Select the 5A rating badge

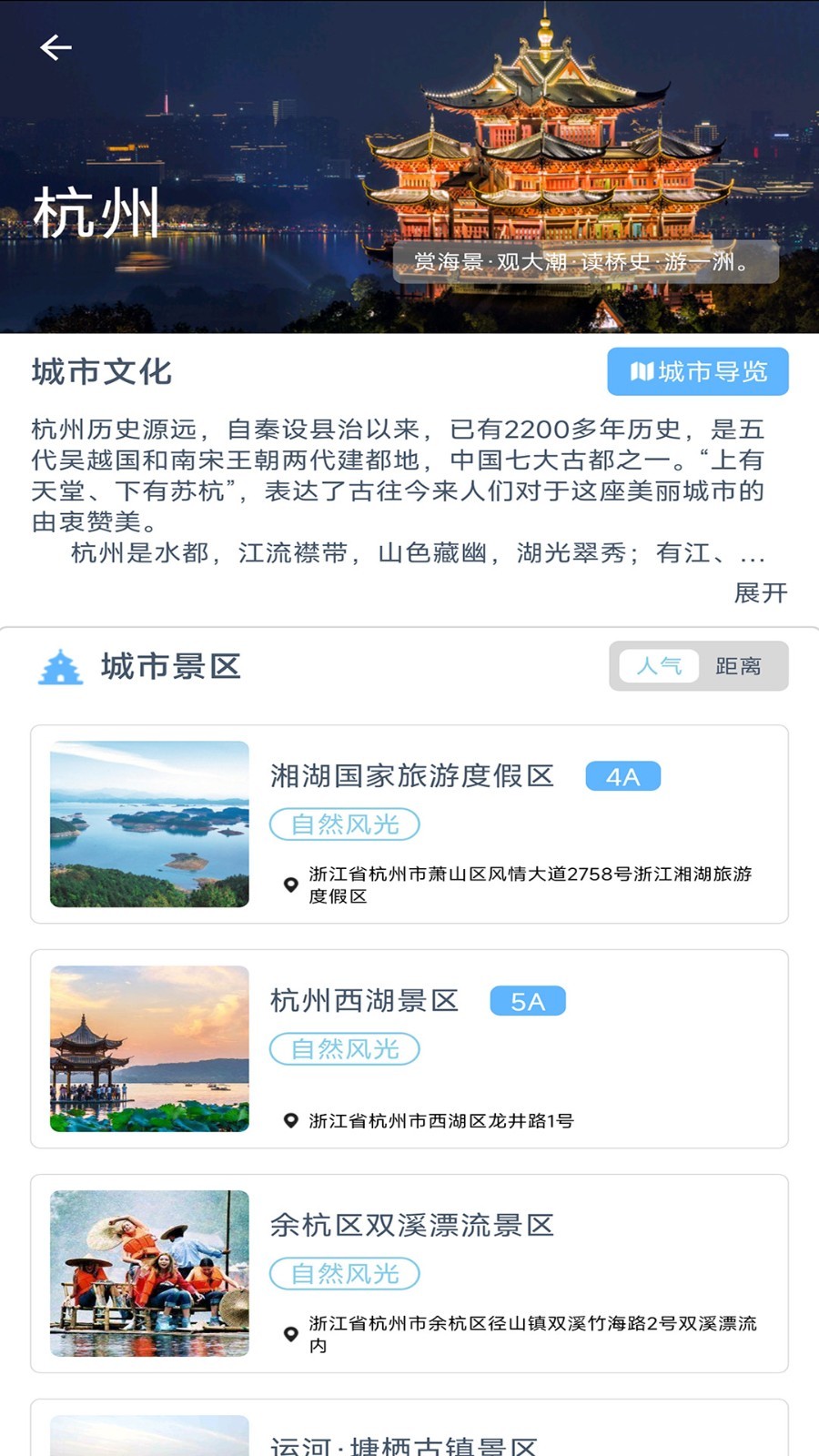[528, 1001]
